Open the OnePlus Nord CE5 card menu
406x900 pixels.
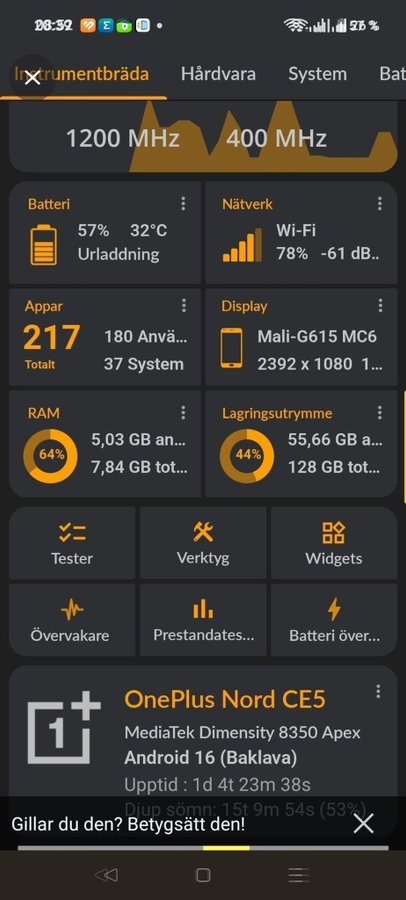click(378, 692)
